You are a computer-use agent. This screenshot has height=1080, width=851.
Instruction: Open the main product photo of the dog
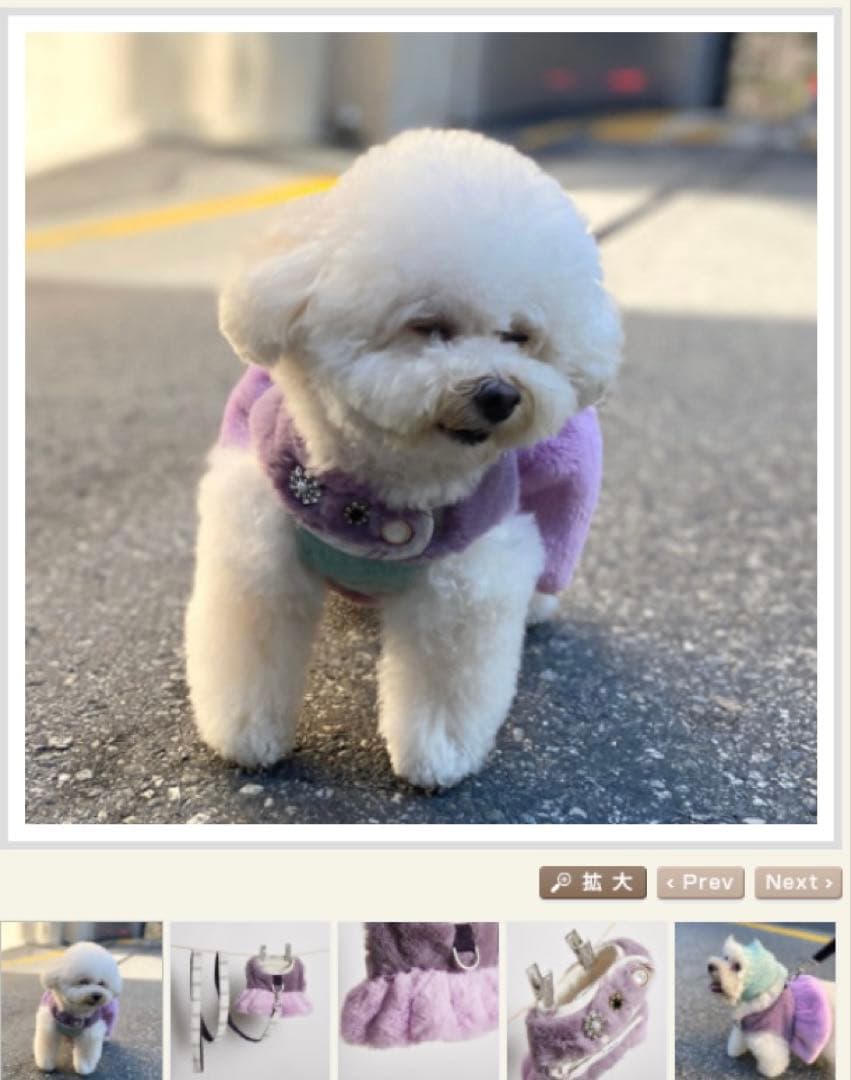pos(420,428)
